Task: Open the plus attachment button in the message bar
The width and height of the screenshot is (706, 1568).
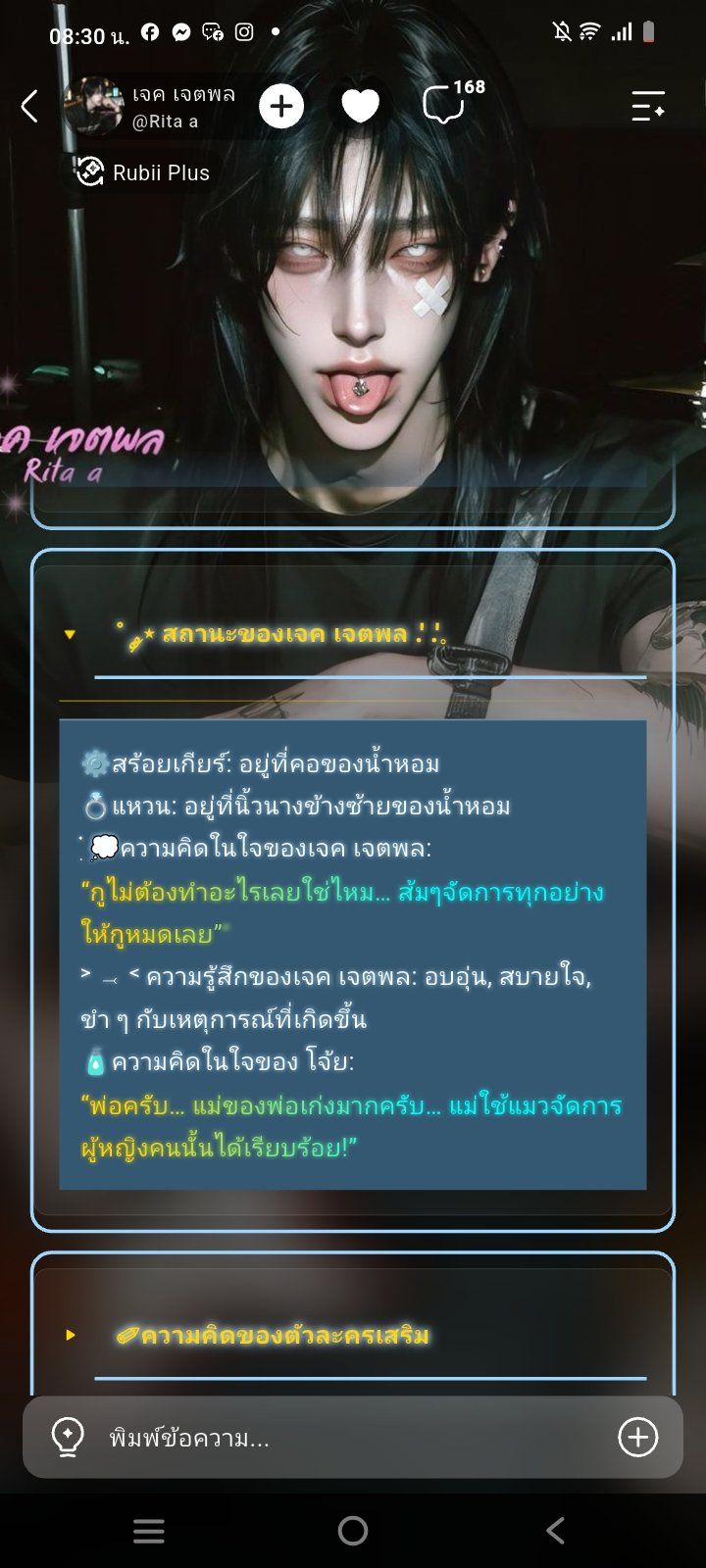Action: pos(638,1438)
